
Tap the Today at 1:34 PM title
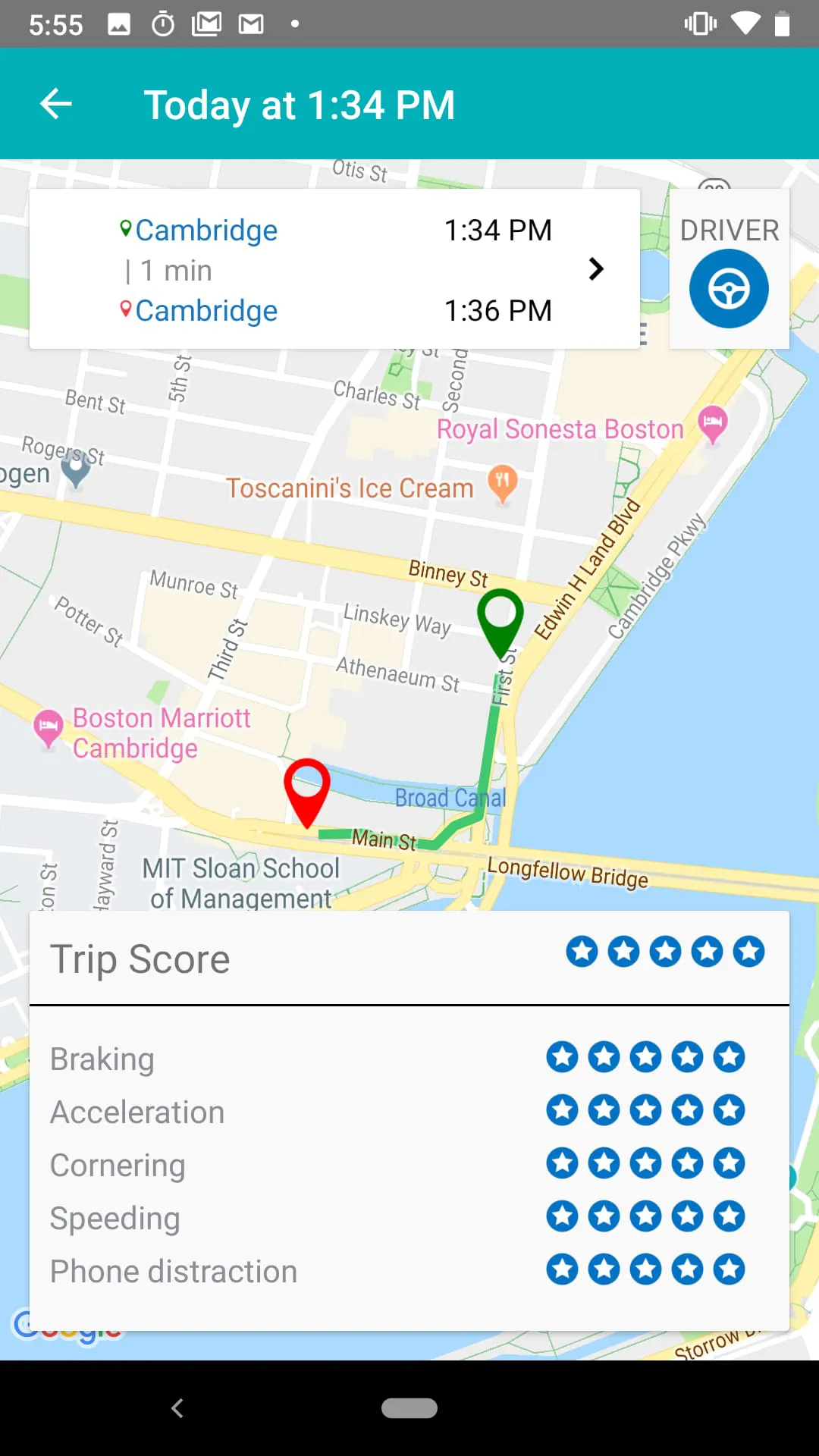pos(300,105)
